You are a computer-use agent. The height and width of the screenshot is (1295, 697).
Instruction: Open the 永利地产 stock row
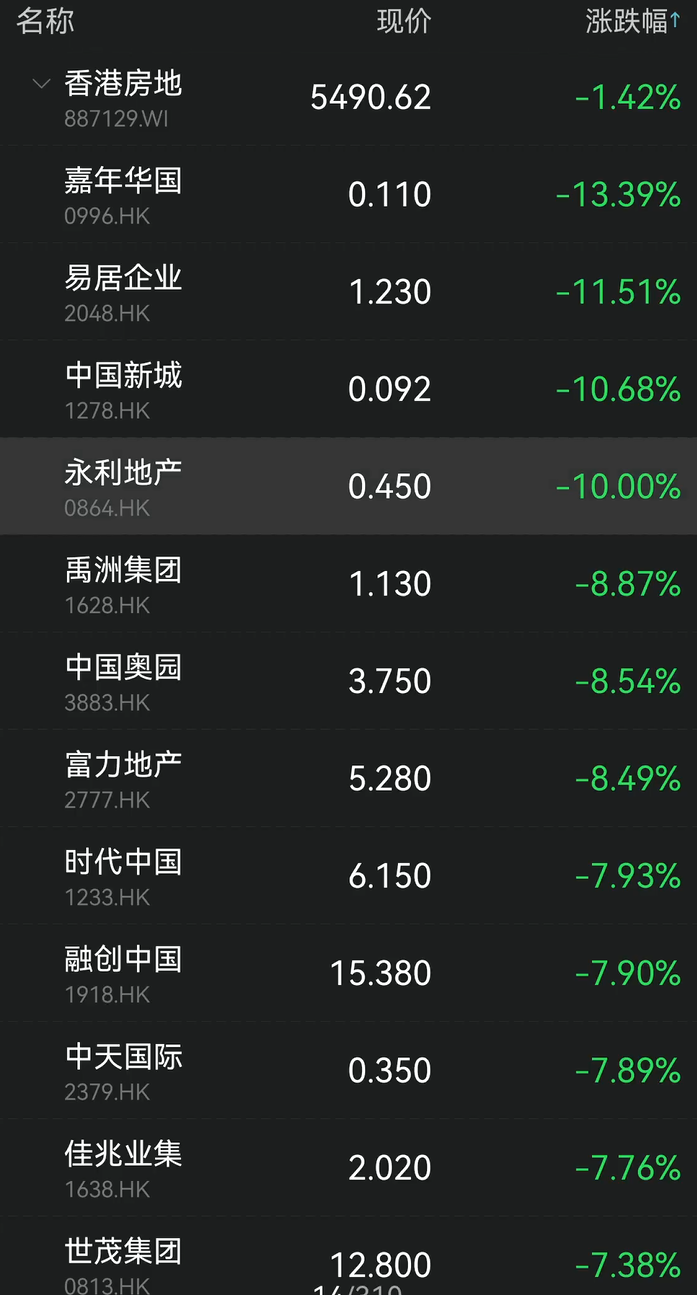click(348, 486)
